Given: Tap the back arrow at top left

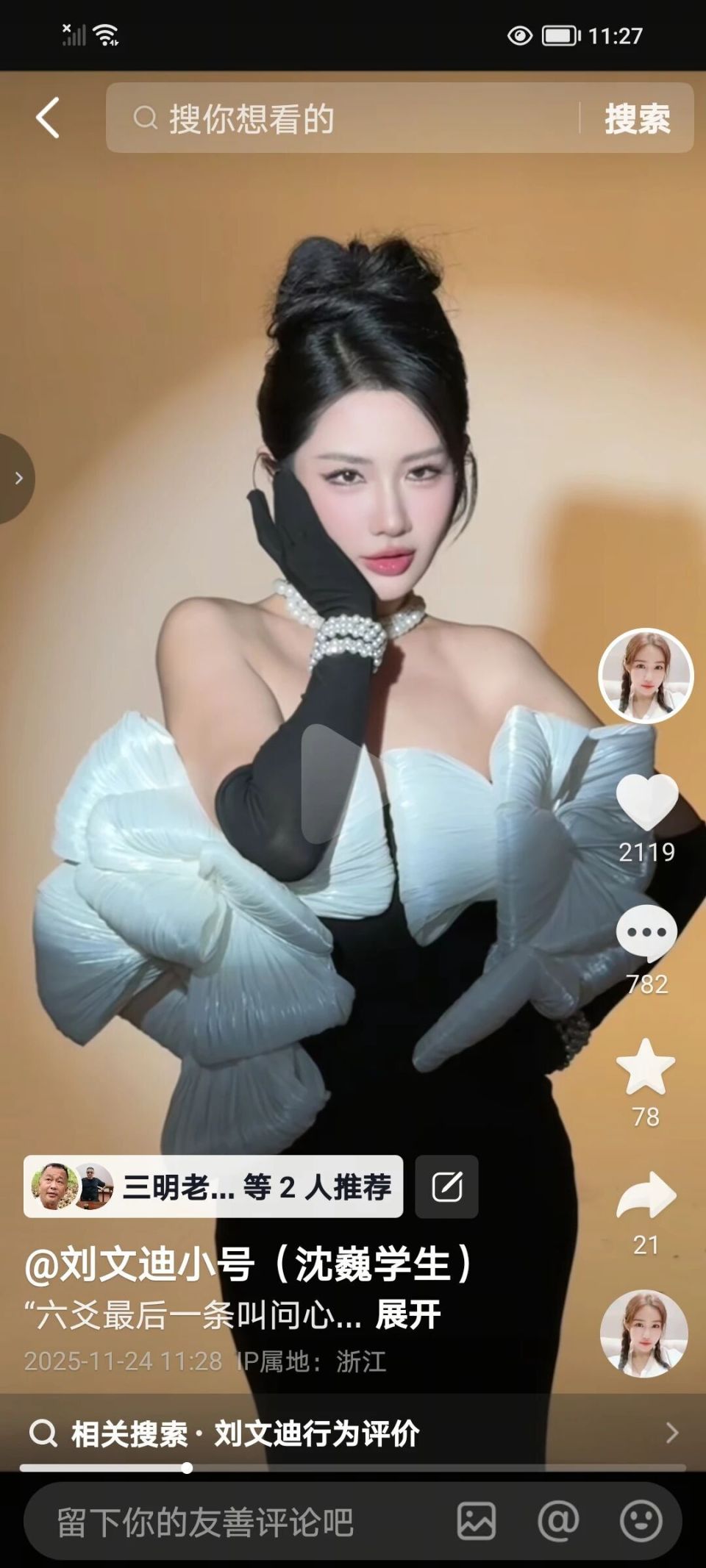Looking at the screenshot, I should (x=47, y=118).
